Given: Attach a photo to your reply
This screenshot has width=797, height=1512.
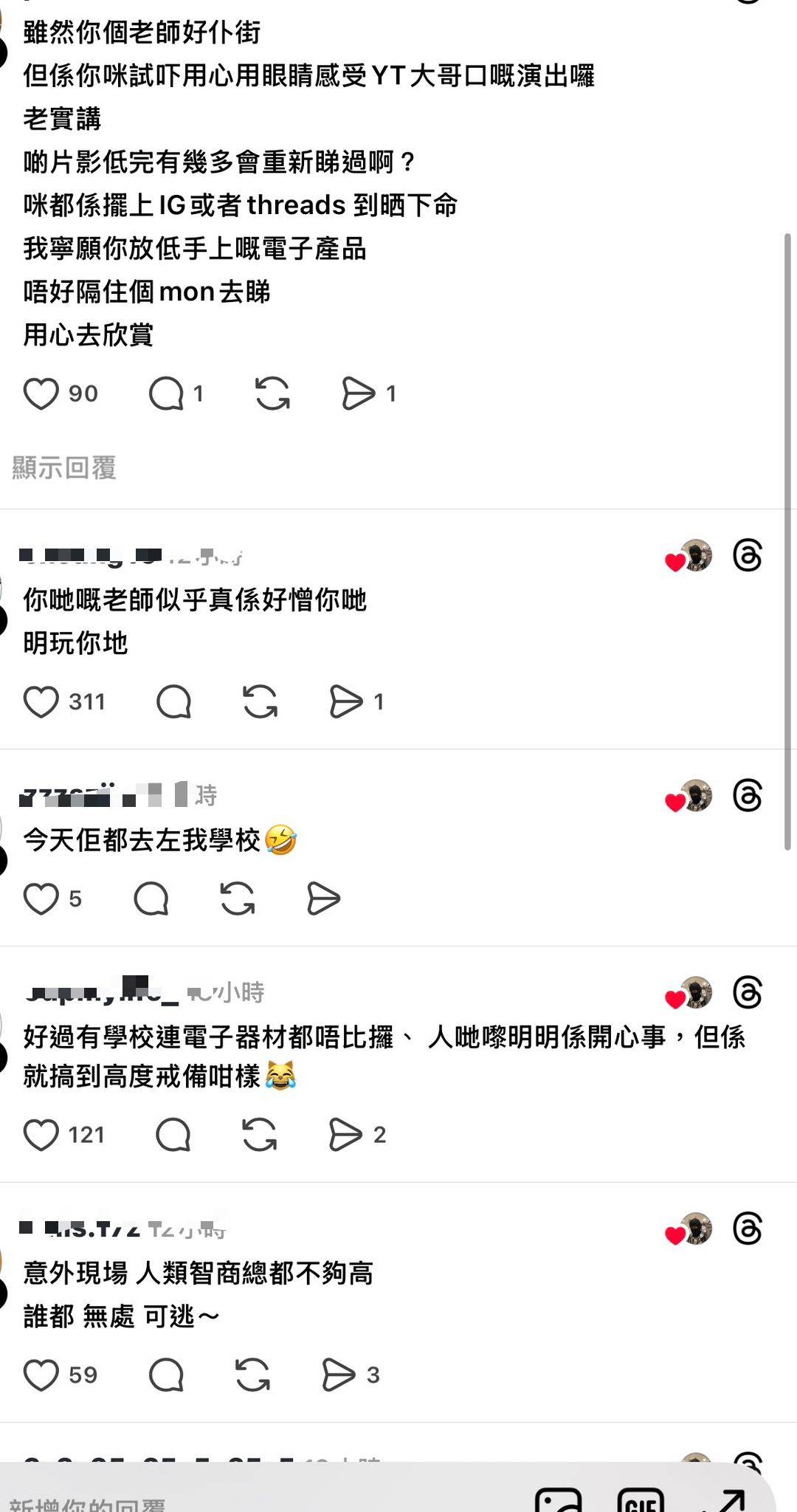Looking at the screenshot, I should click(x=559, y=1502).
